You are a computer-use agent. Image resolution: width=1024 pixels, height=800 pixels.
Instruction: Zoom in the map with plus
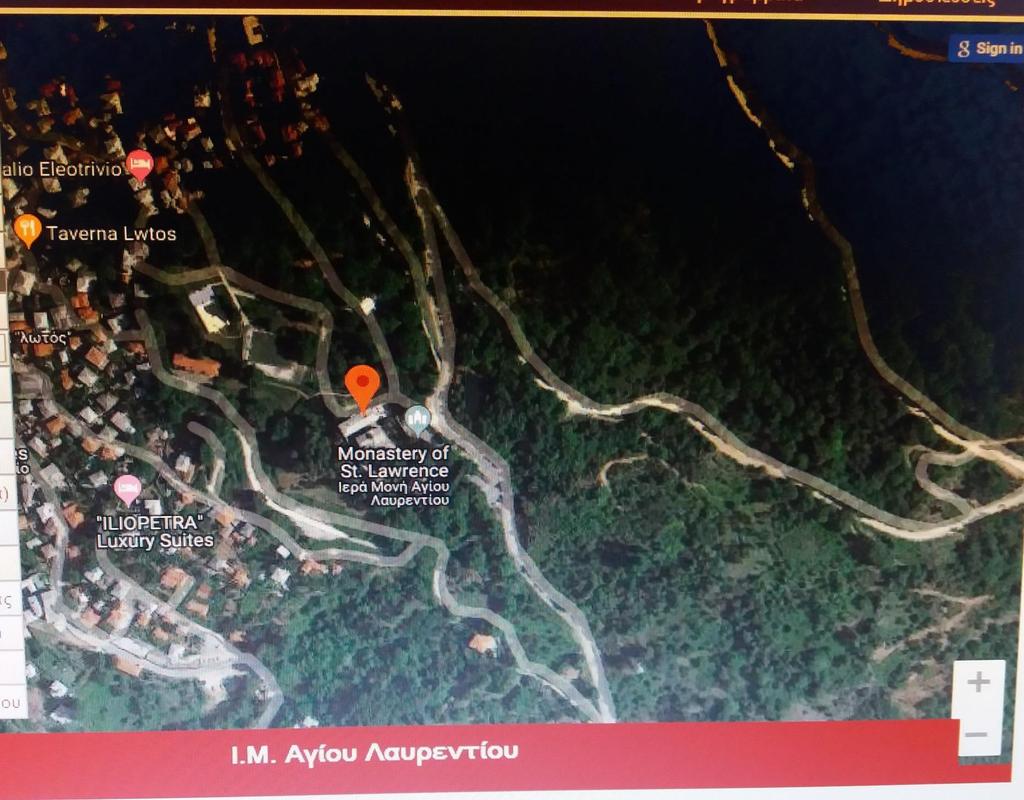point(977,683)
